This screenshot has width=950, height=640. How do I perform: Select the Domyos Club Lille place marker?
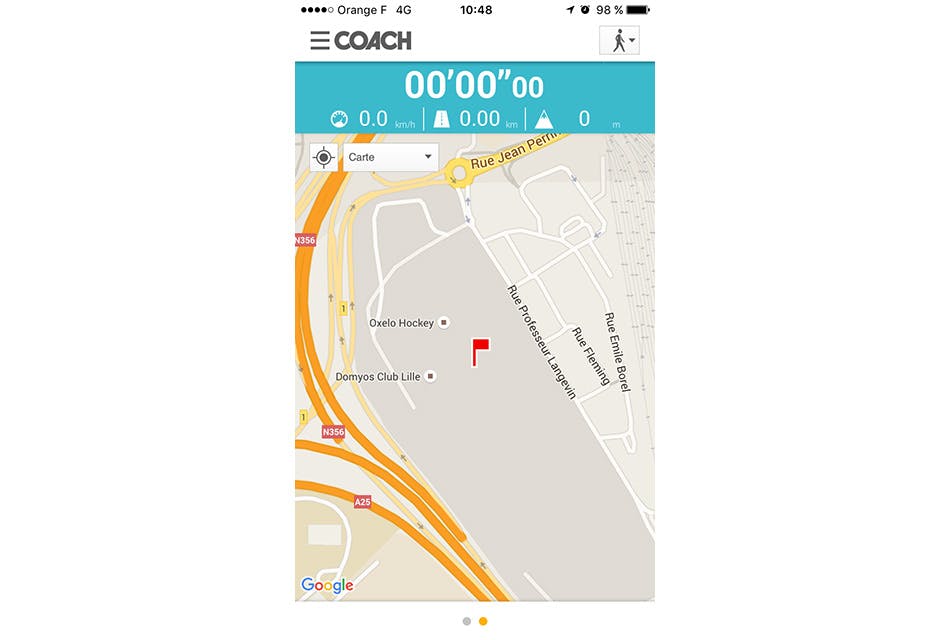tap(431, 376)
